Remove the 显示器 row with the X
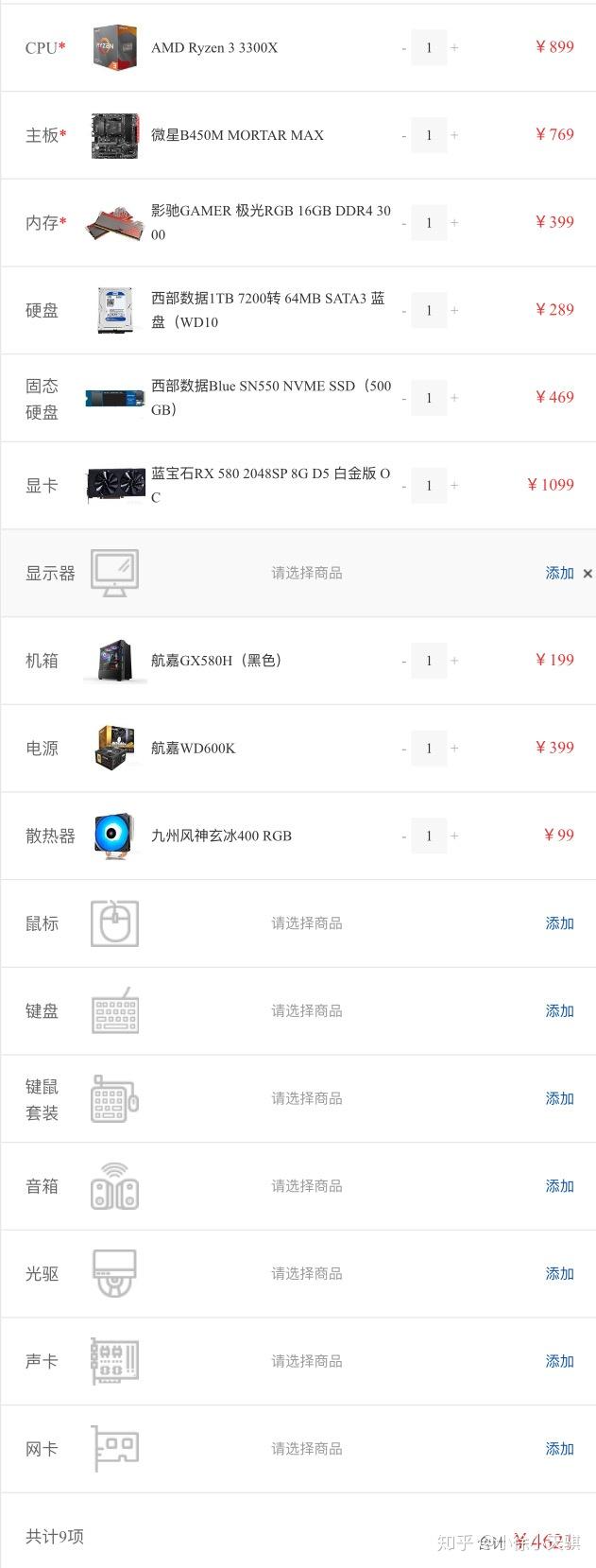596x1568 pixels. click(x=587, y=574)
